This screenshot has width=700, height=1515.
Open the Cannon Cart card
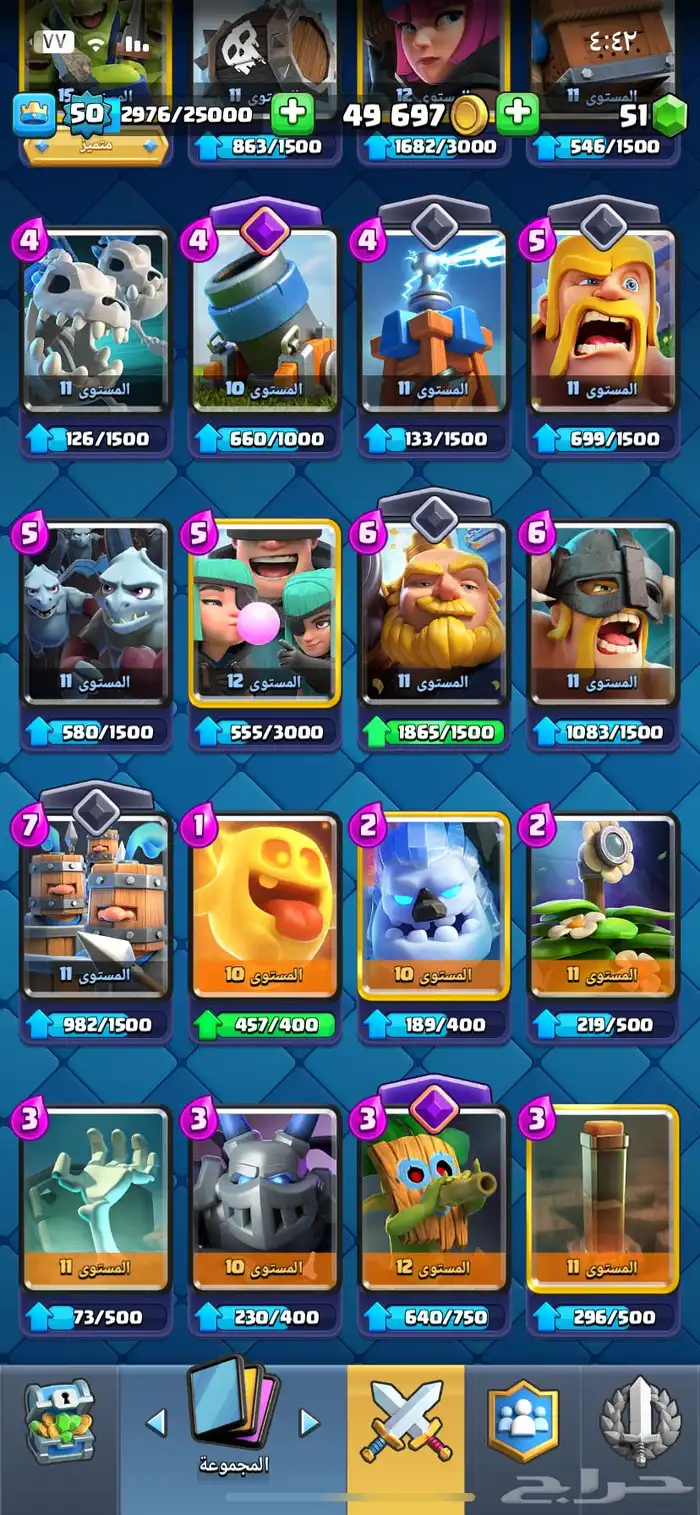tap(264, 320)
